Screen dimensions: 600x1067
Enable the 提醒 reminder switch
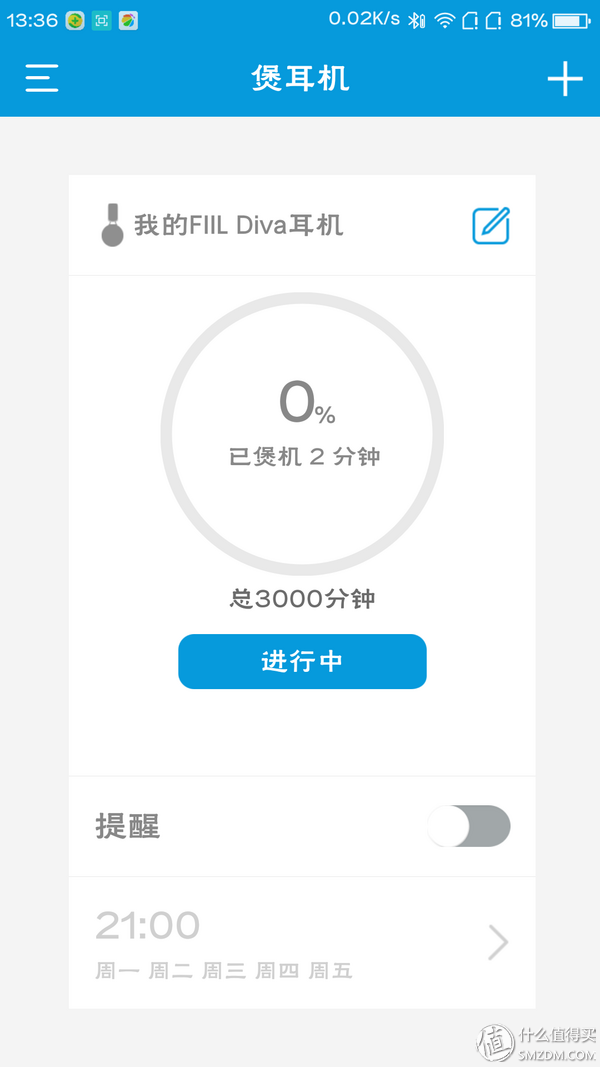pos(468,826)
